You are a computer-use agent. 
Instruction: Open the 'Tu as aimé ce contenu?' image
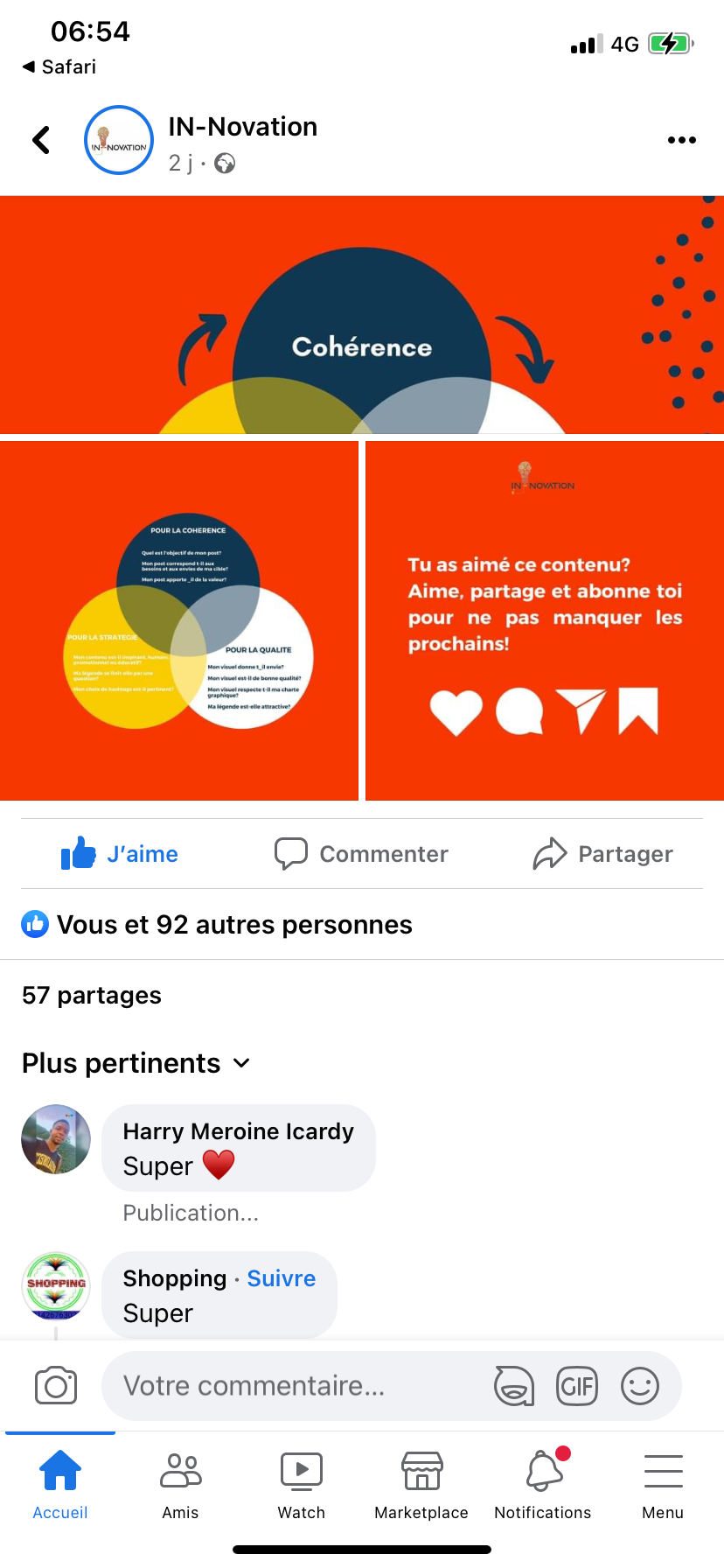545,620
